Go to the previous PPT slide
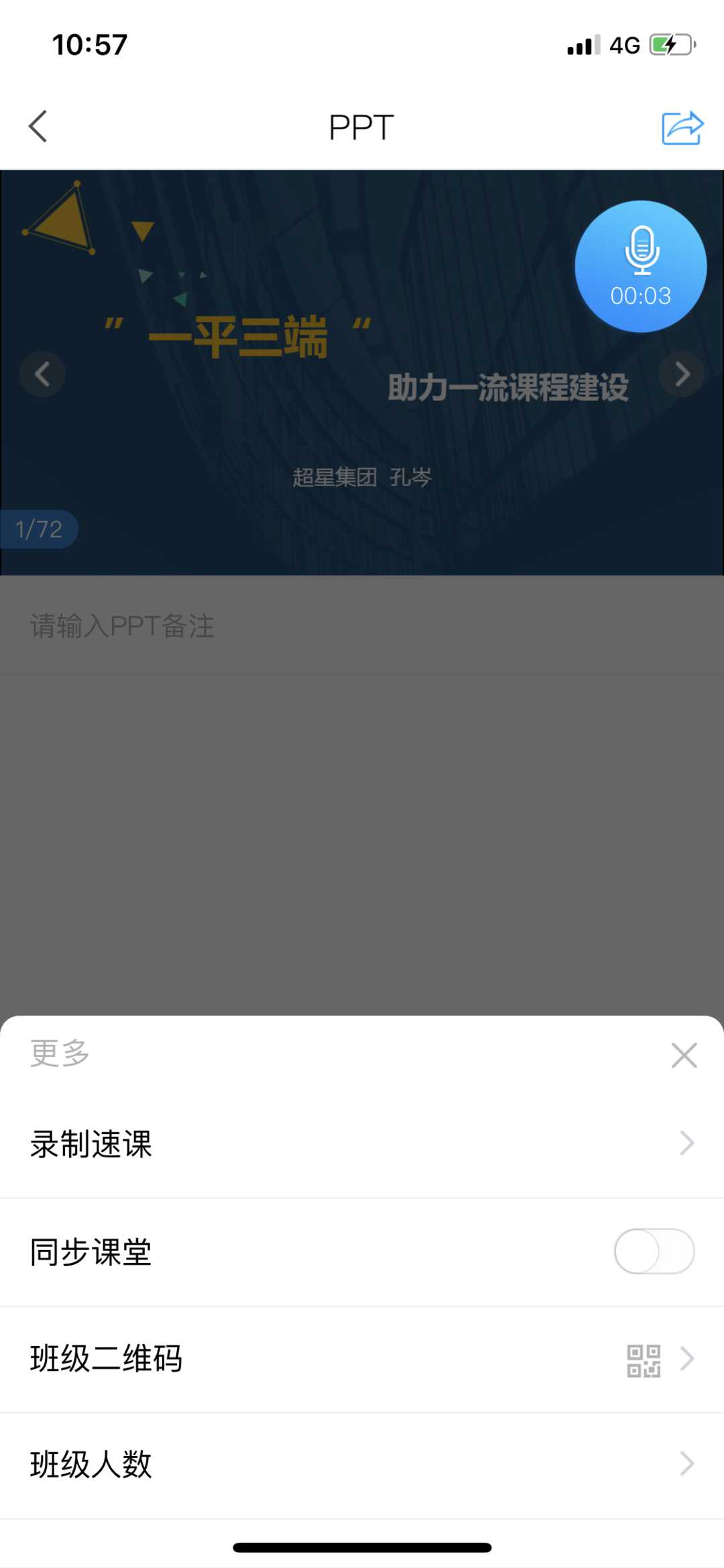The height and width of the screenshot is (1568, 724). pos(42,374)
